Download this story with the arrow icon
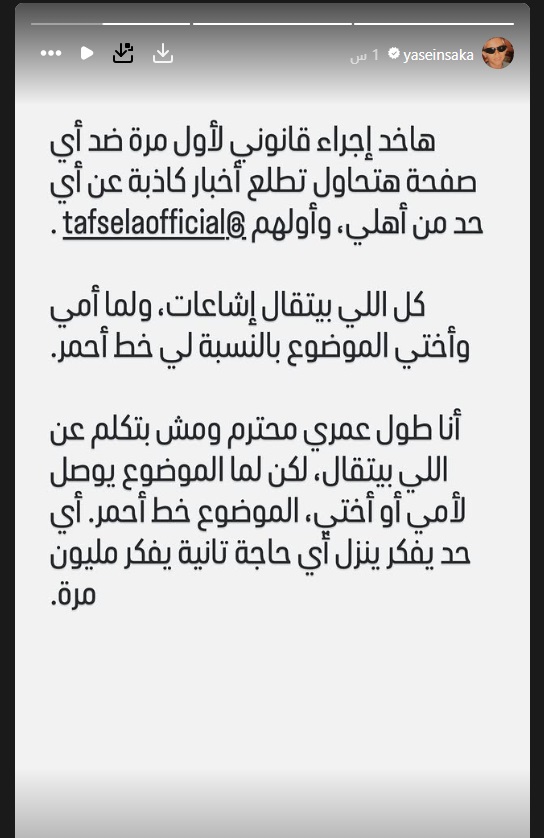 tap(162, 53)
